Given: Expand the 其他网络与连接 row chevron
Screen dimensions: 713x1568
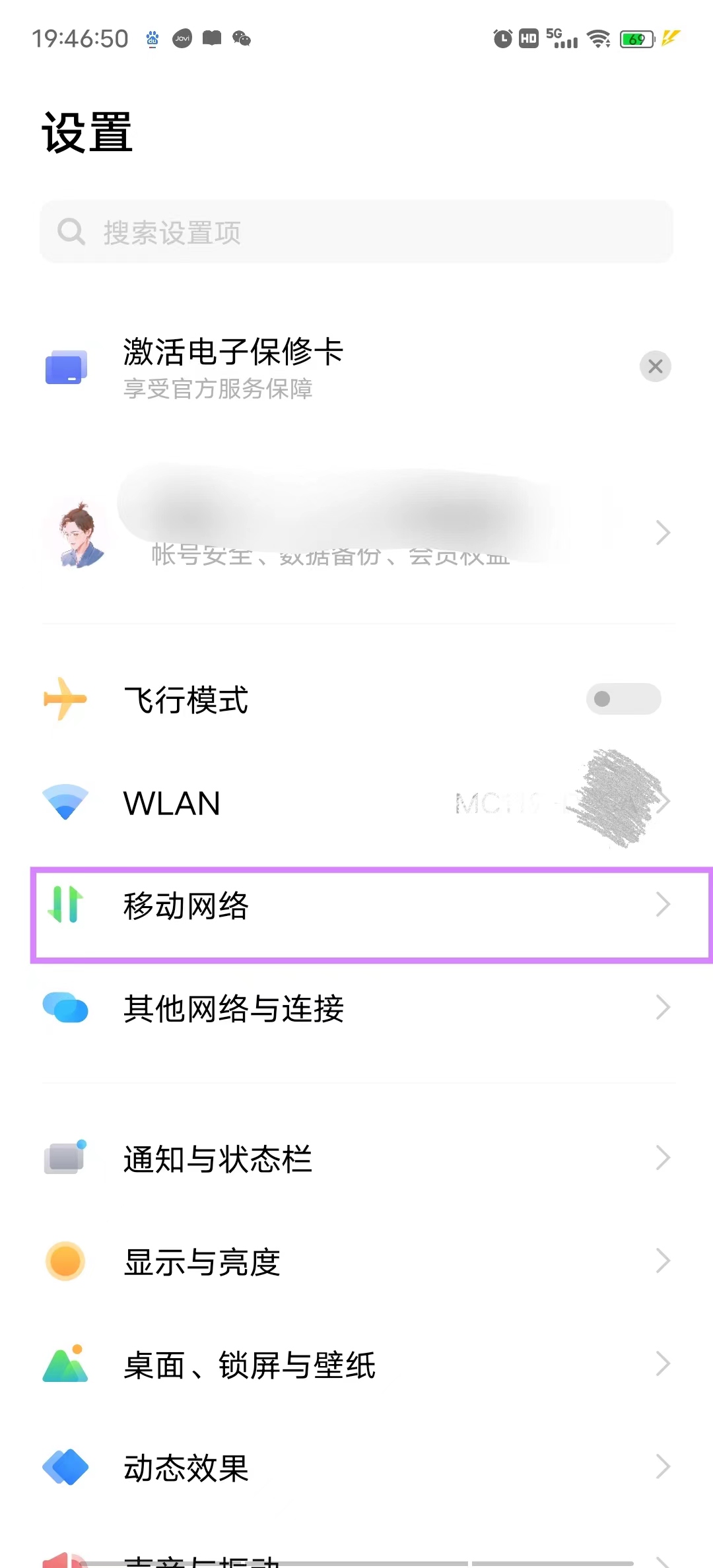Looking at the screenshot, I should [663, 1008].
